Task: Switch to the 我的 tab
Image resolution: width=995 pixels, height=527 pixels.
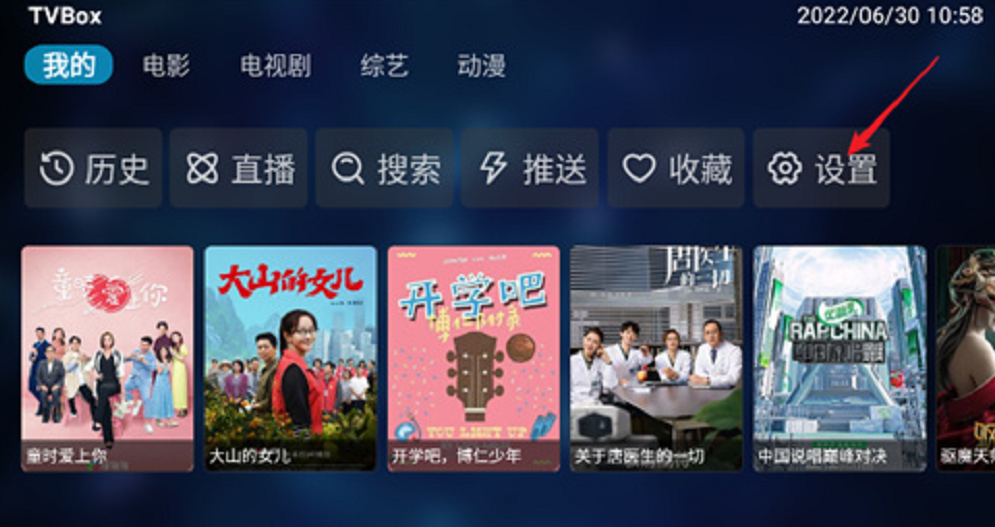Action: [x=68, y=66]
